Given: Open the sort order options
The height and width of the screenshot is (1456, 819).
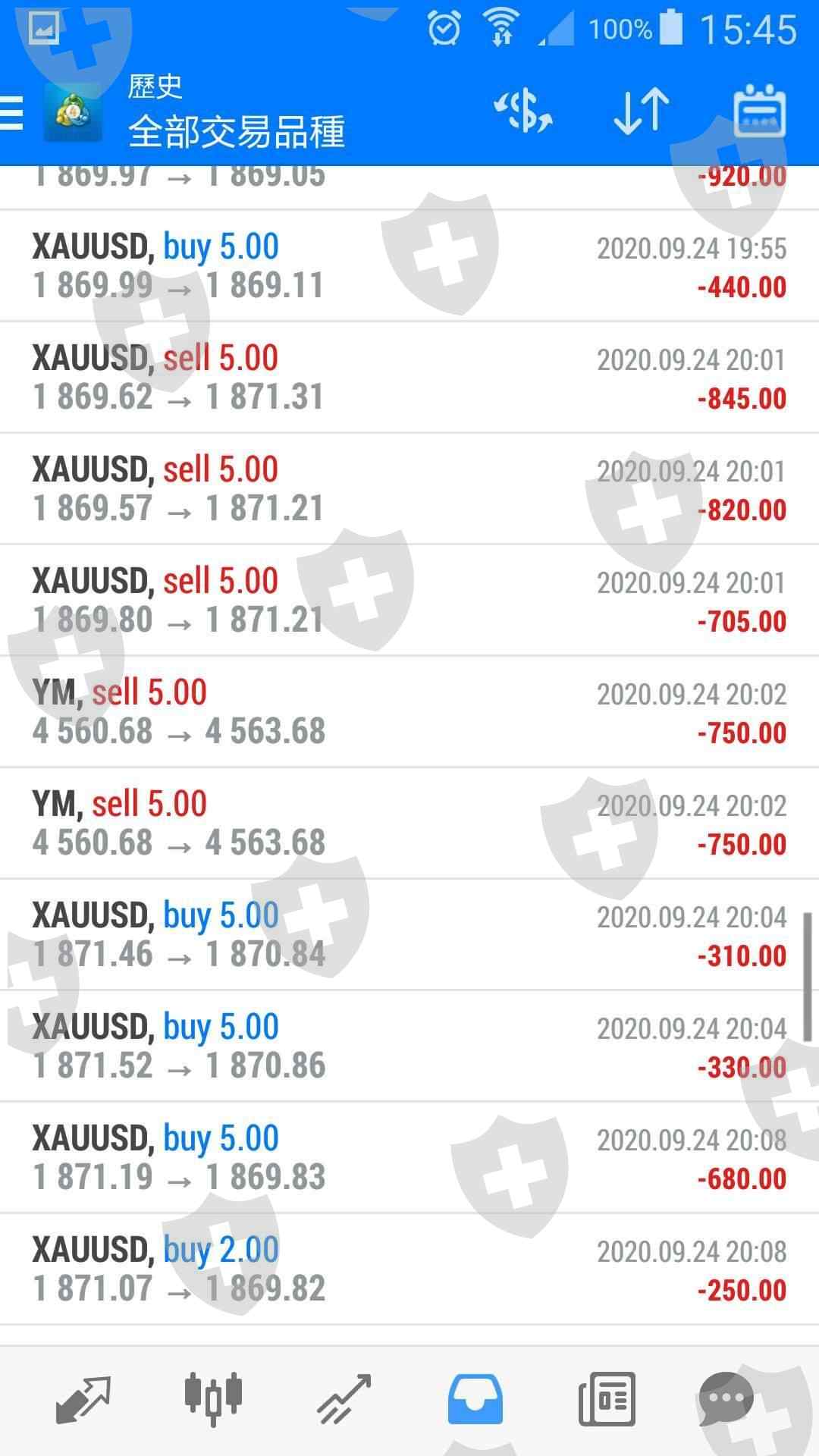Looking at the screenshot, I should [641, 112].
